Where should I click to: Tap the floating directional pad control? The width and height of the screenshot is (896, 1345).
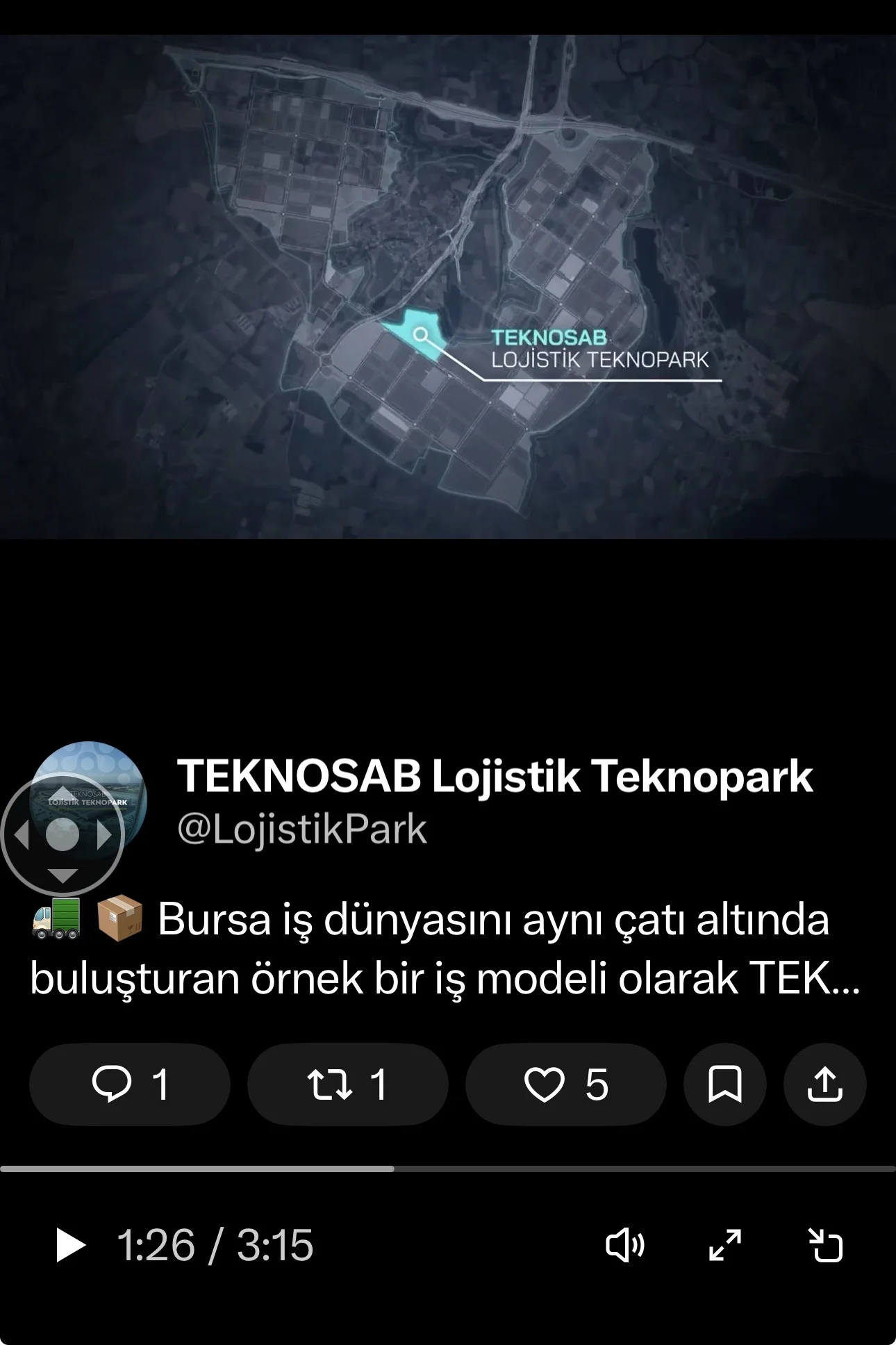pos(63,834)
